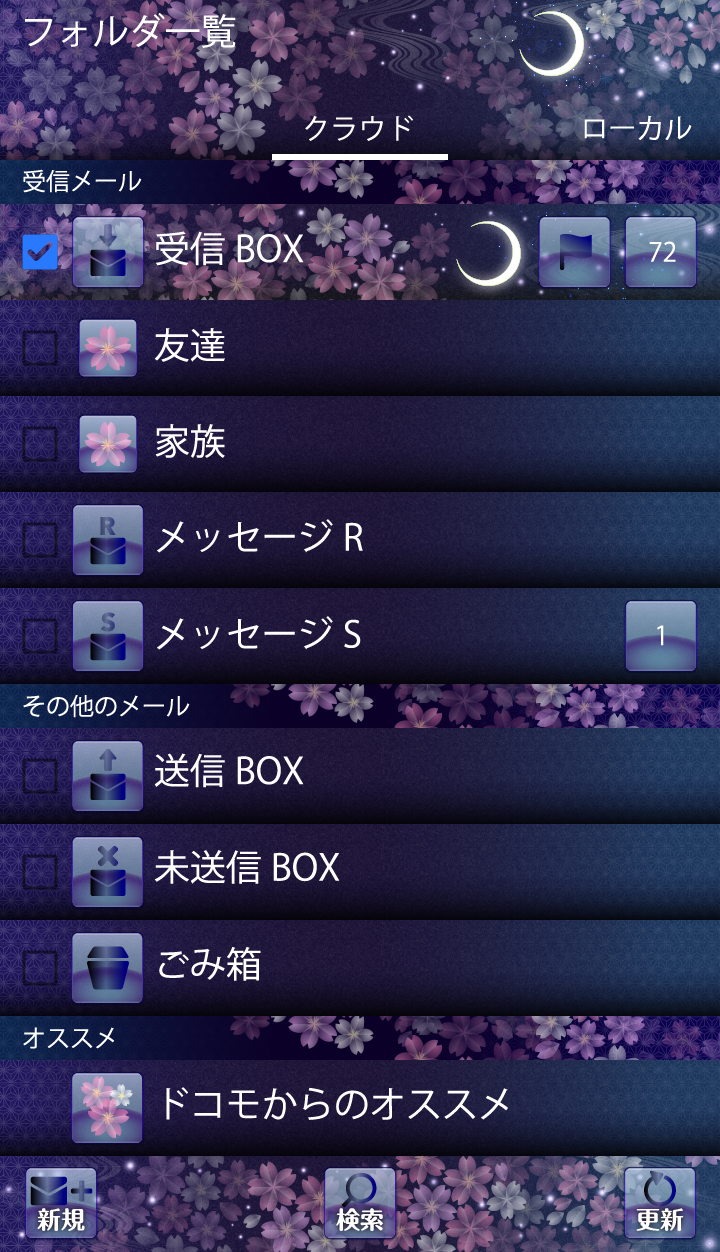Tap the flag icon on 受信 BOX
This screenshot has width=720, height=1252.
click(574, 252)
